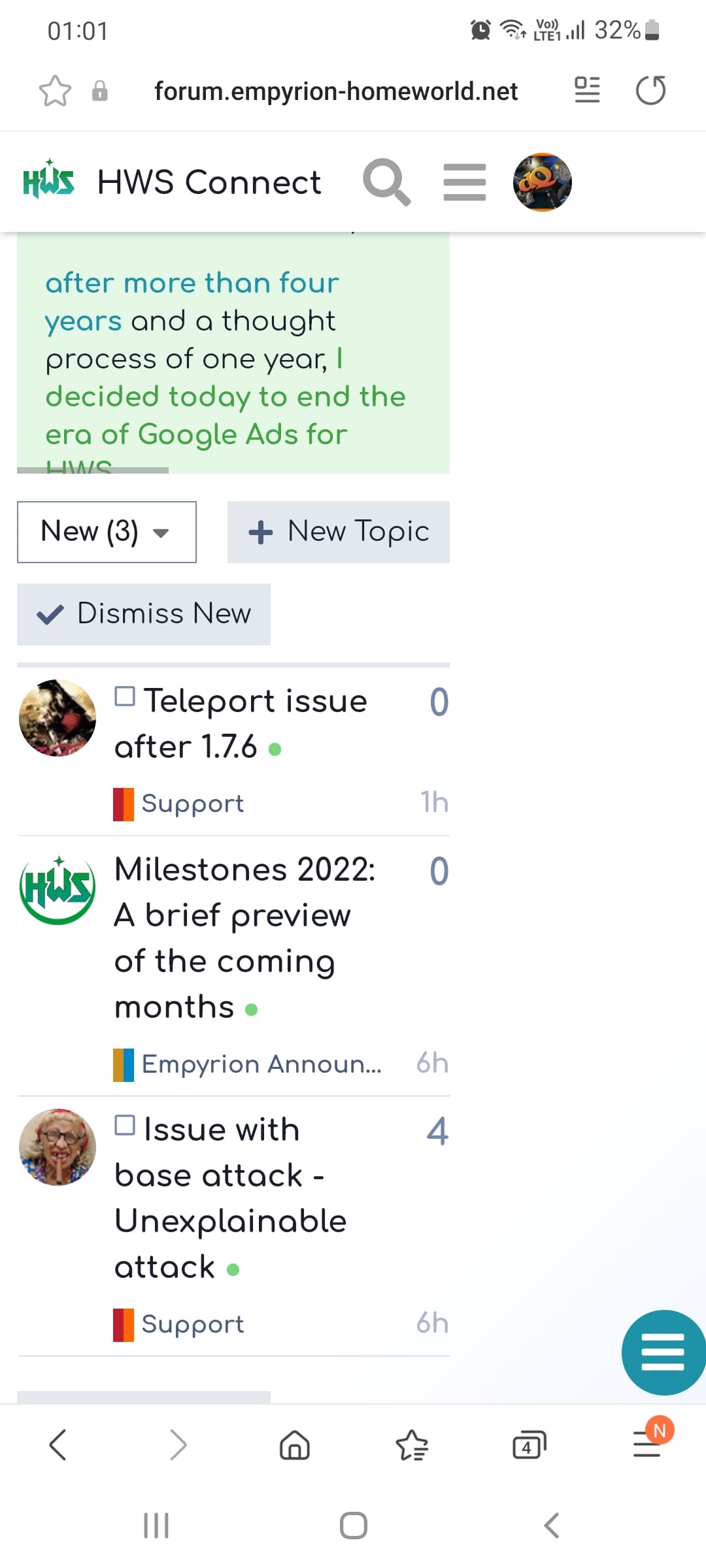
Task: Open the Empyrion Announcements category link
Action: [248, 1064]
